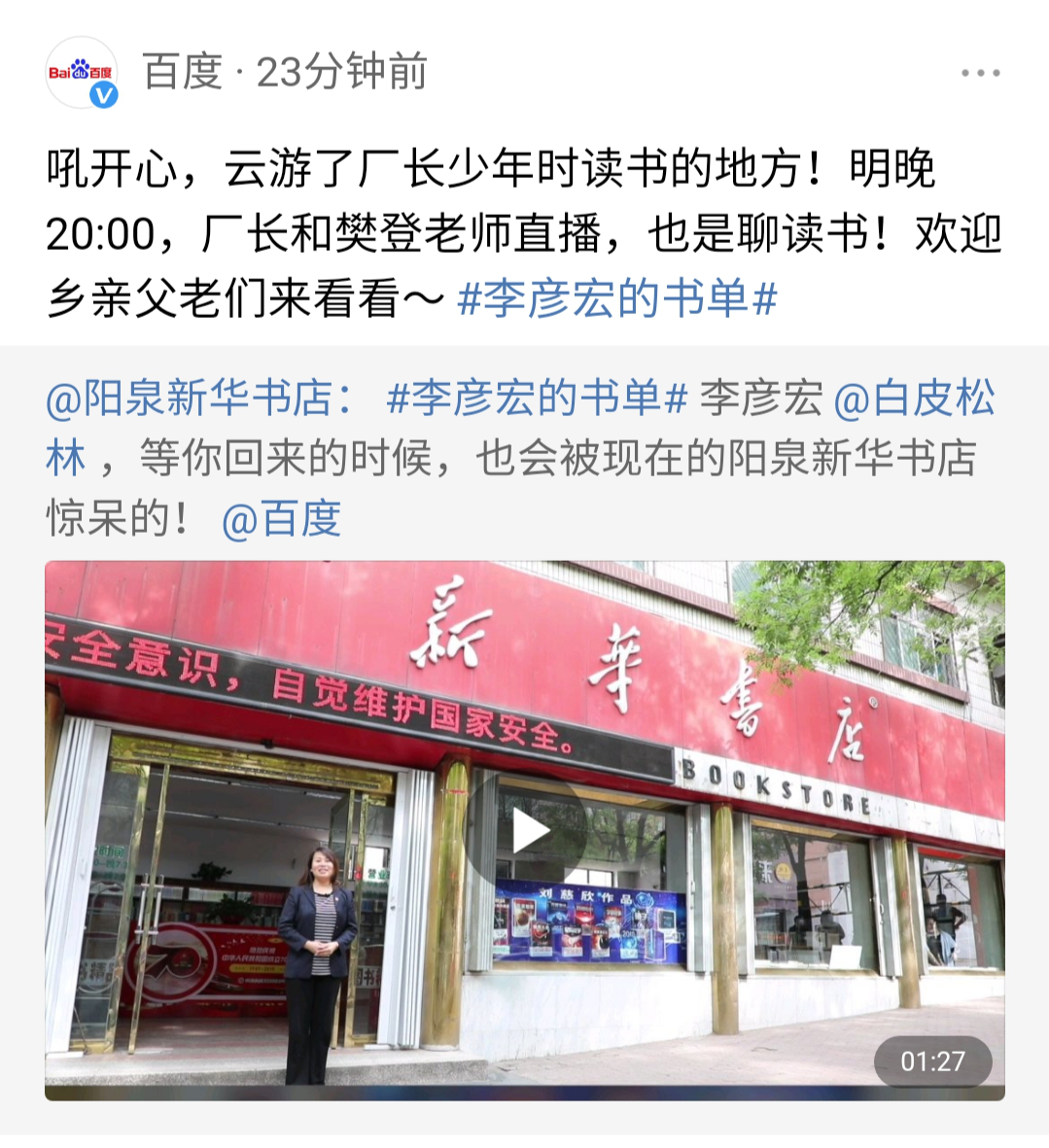Tap the @百度 mention in the repost
Viewport: 1049px width, 1148px height.
click(281, 518)
